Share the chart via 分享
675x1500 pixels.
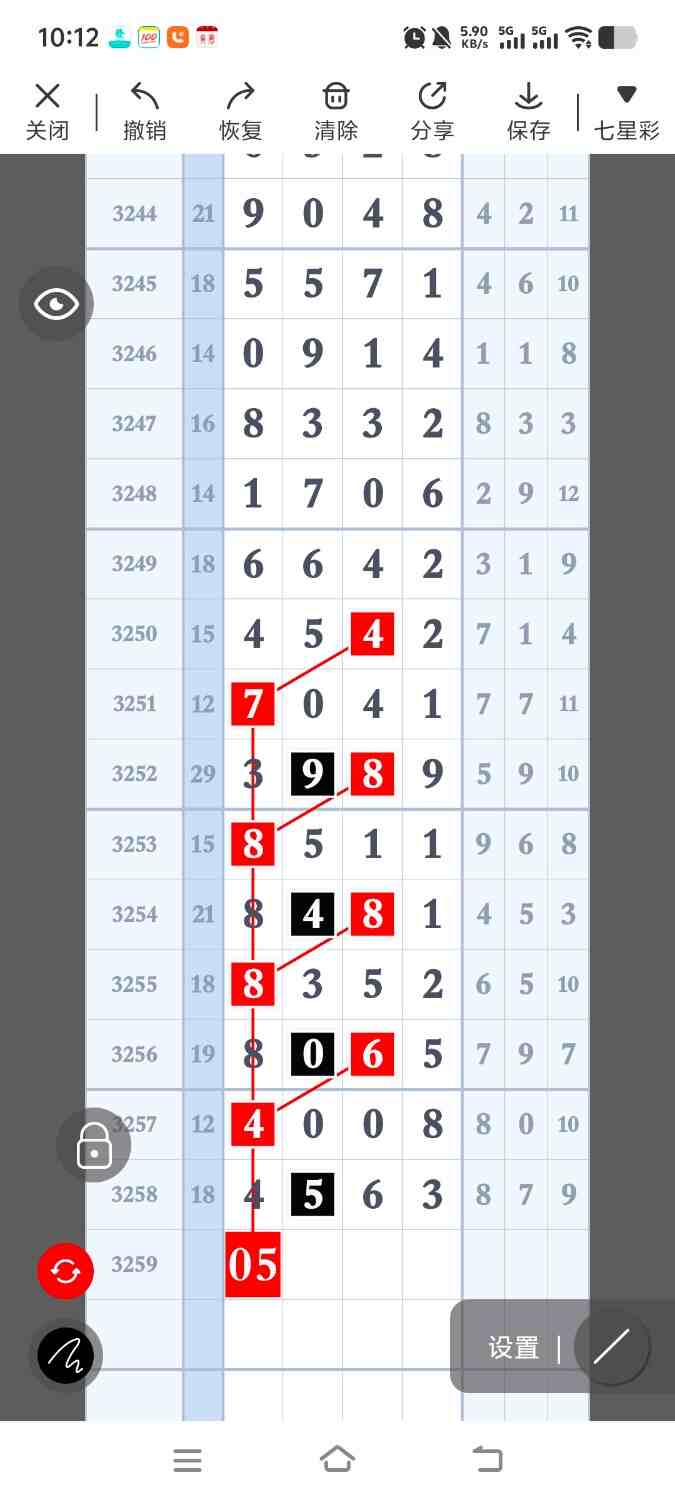[432, 112]
